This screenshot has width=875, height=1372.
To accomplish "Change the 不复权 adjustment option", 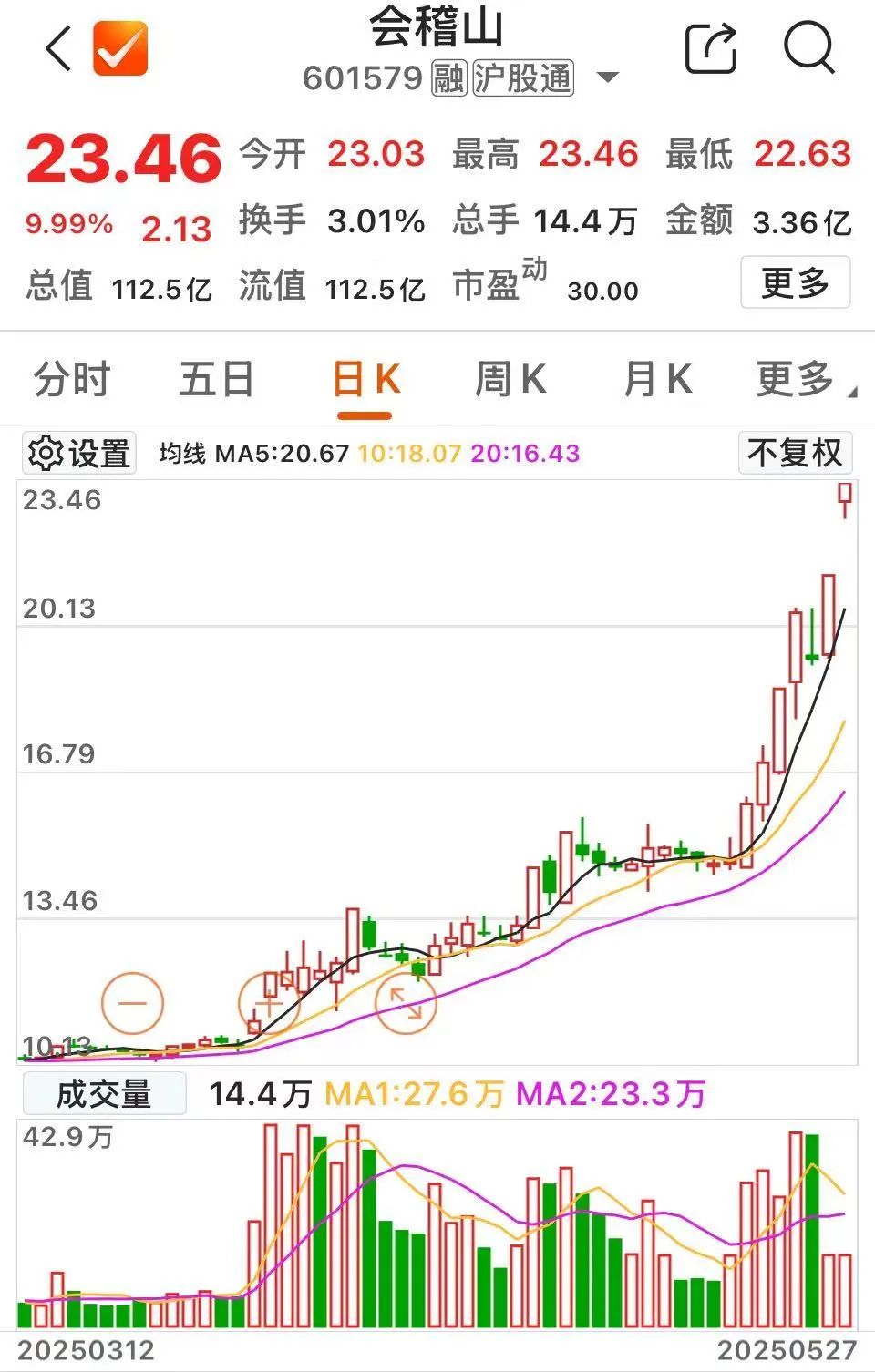I will pyautogui.click(x=795, y=453).
